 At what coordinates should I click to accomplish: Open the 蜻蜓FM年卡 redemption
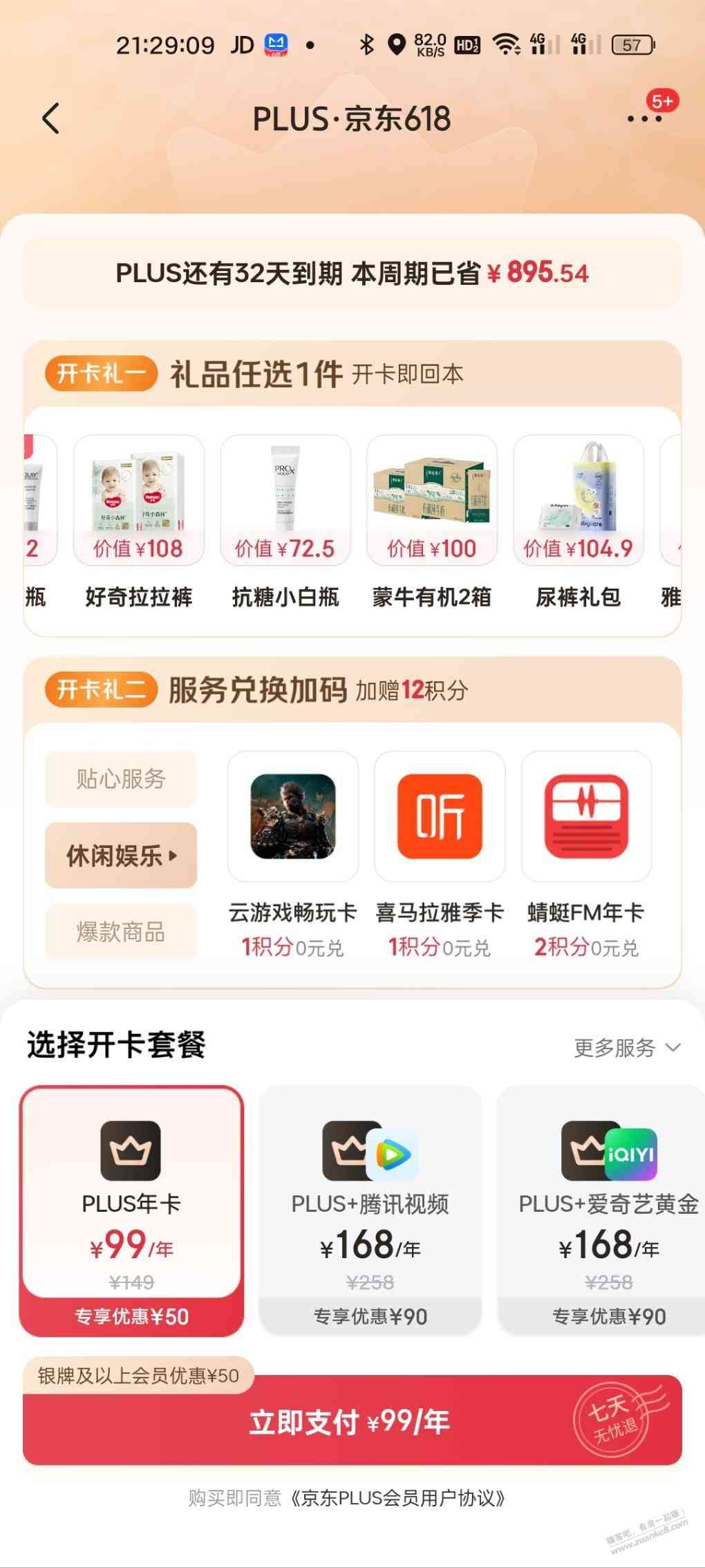click(586, 817)
